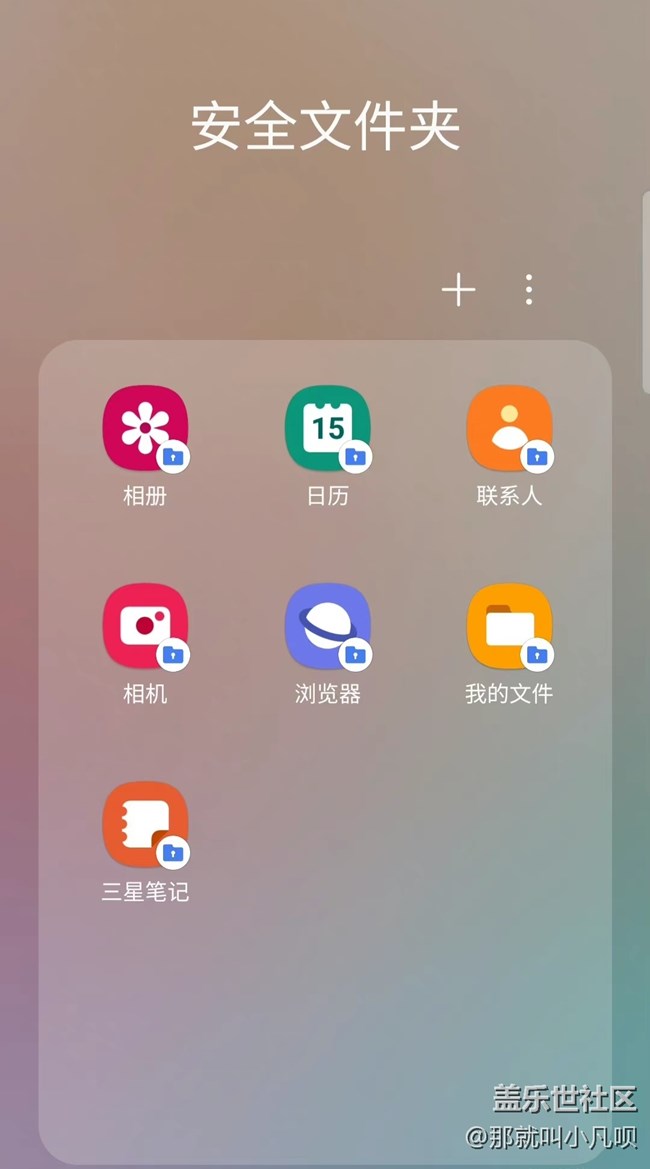Tap the plus icon to add apps
This screenshot has height=1169, width=650.
458,290
